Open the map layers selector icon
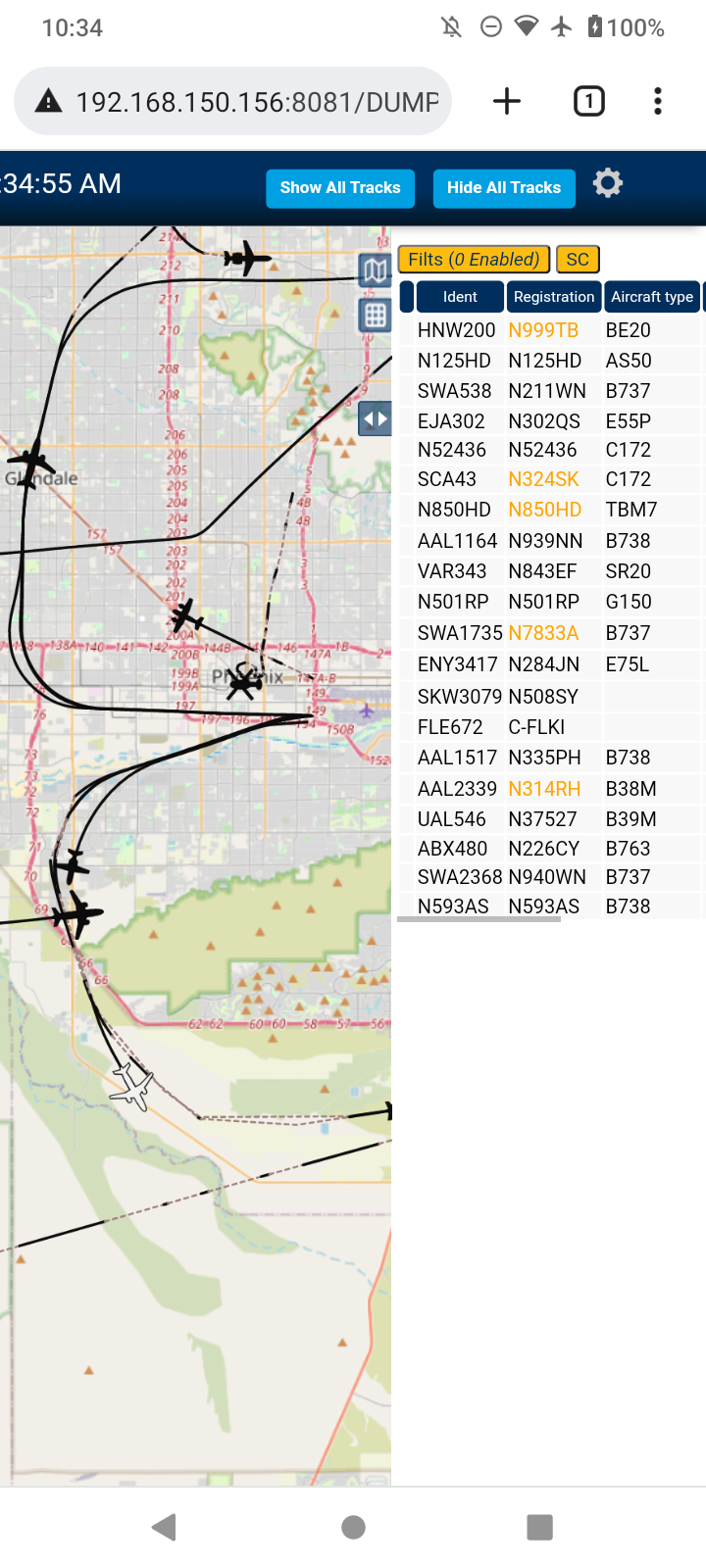Image resolution: width=706 pixels, height=1568 pixels. pyautogui.click(x=376, y=269)
